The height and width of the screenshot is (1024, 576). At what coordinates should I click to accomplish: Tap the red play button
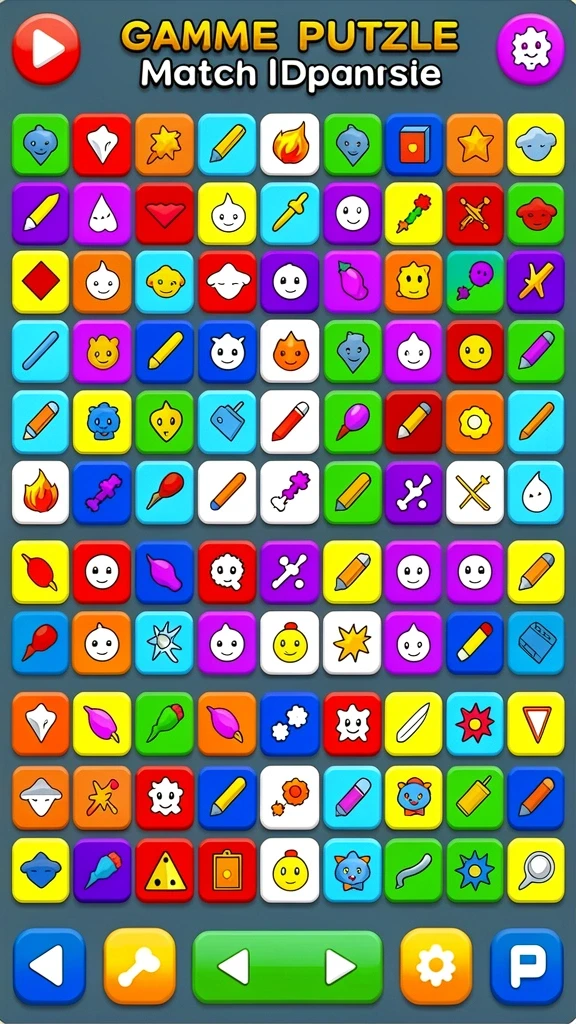pyautogui.click(x=46, y=49)
